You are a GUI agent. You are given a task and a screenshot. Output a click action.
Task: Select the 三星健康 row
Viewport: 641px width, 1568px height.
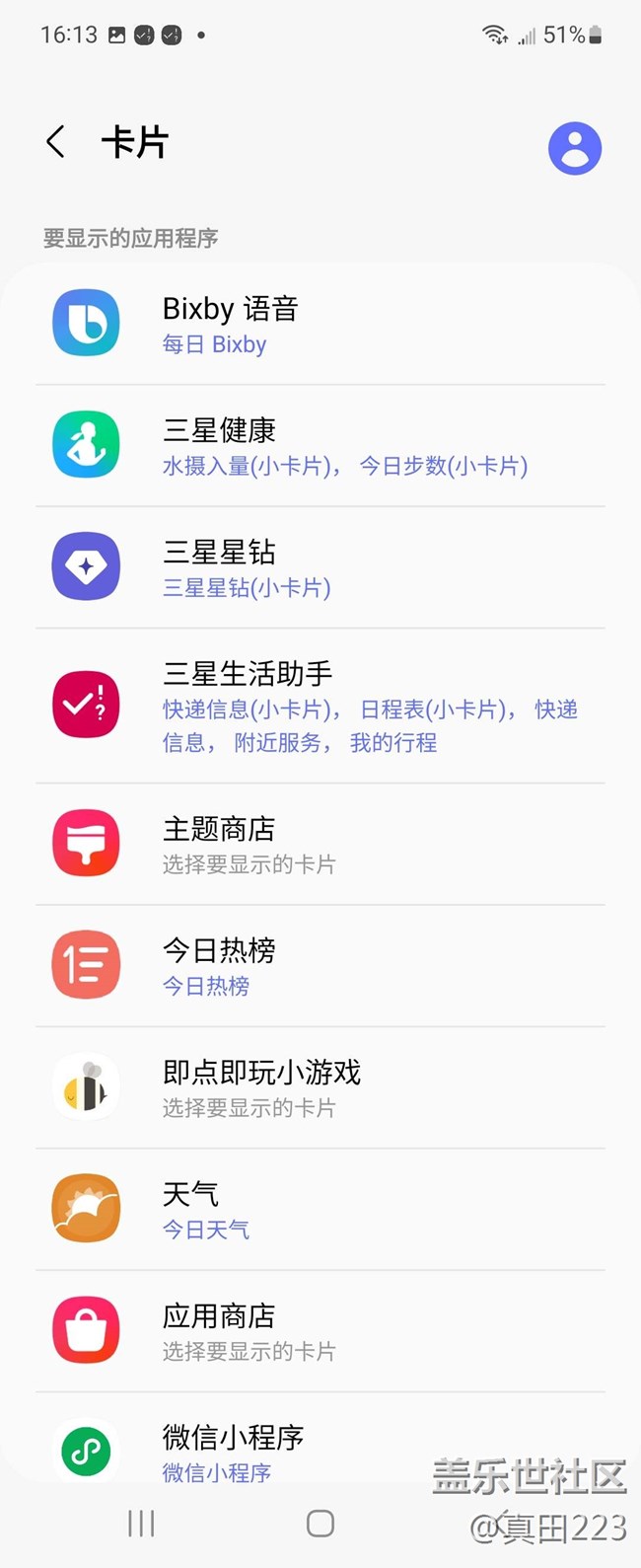(320, 446)
